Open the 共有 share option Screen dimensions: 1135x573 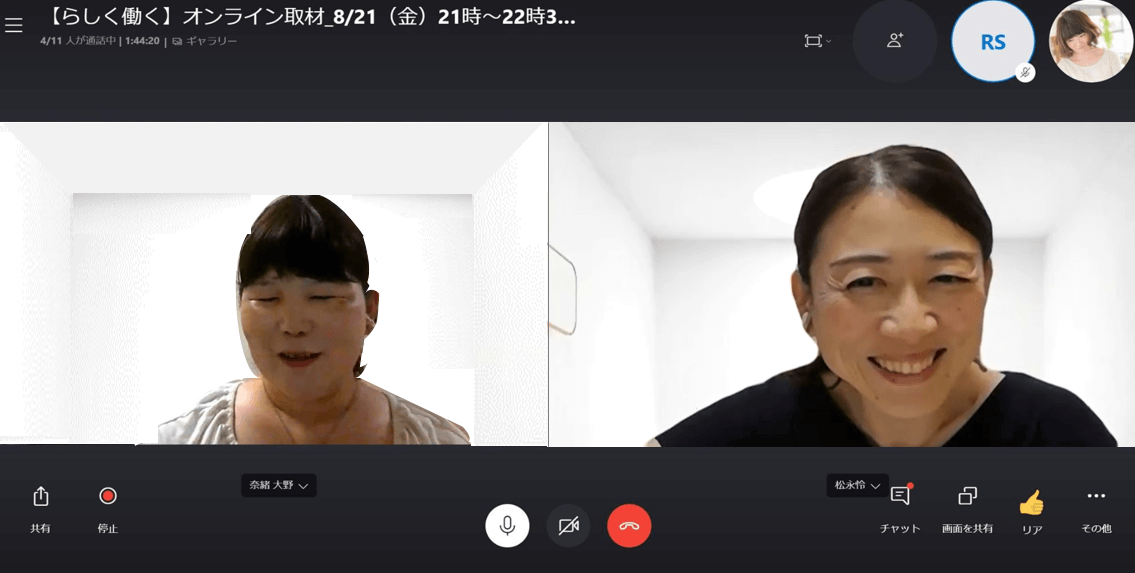[x=41, y=506]
